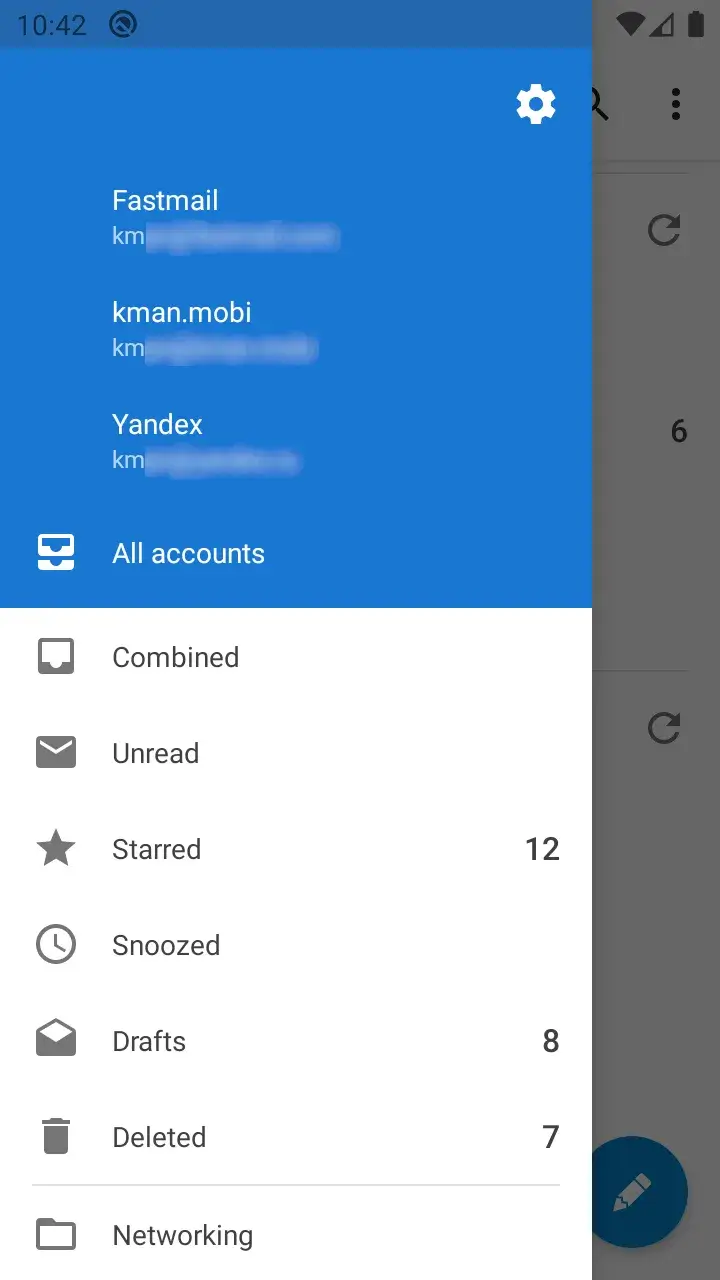Tap the unread count badge showing 6
Image resolution: width=720 pixels, height=1280 pixels.
(679, 431)
